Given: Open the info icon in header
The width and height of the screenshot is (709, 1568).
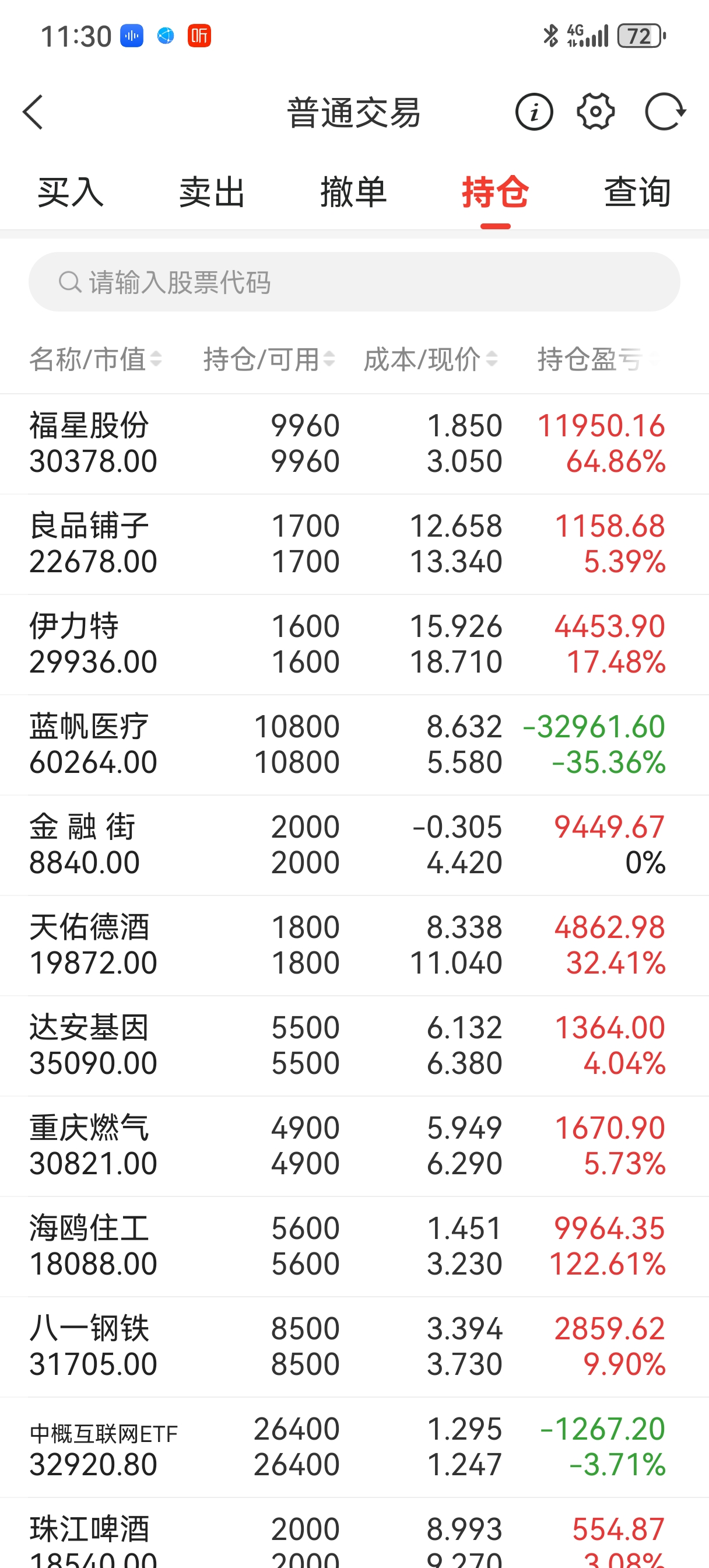Looking at the screenshot, I should 533,112.
